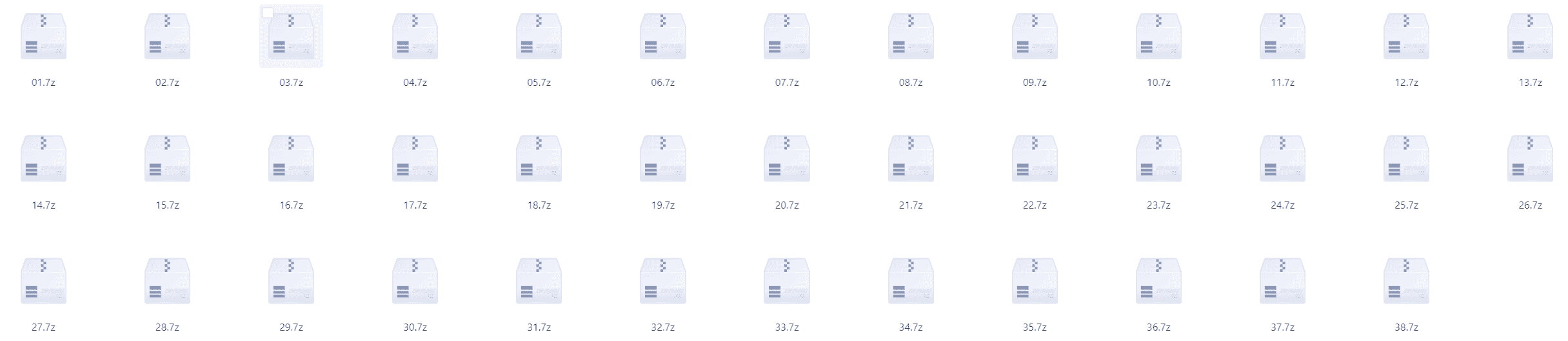1568x341 pixels.
Task: Open 08.7z file
Action: tap(911, 37)
